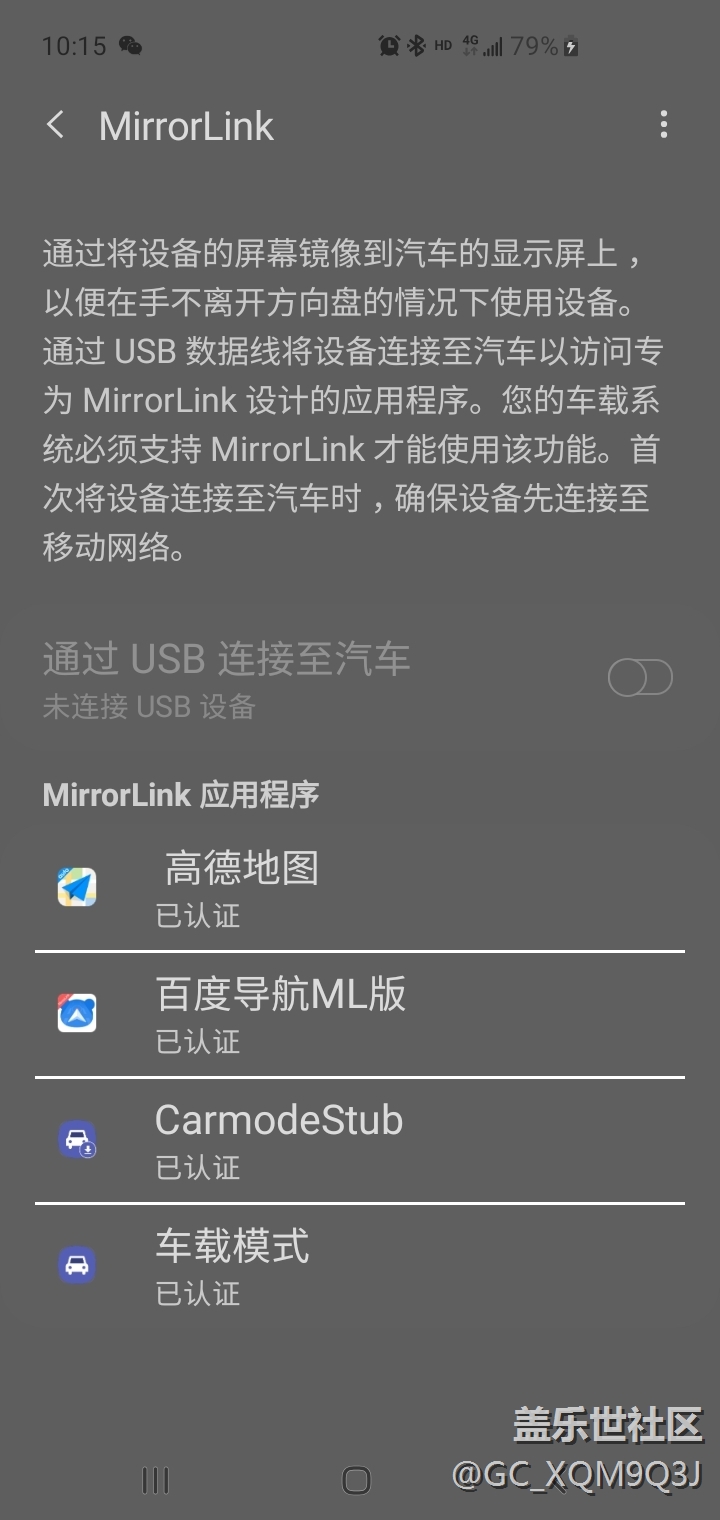
Task: Go back from MirrorLink settings
Action: click(x=56, y=126)
